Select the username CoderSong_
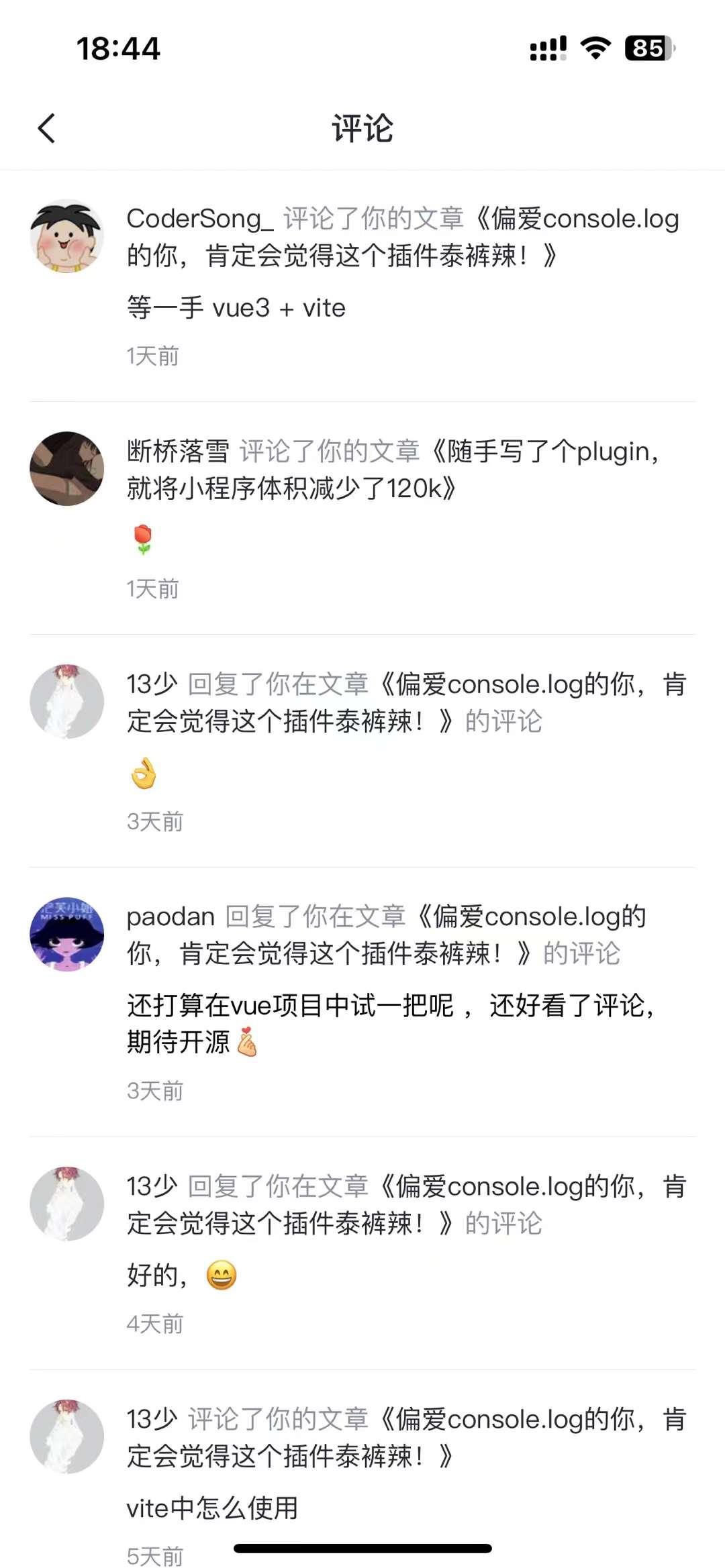 tap(199, 219)
